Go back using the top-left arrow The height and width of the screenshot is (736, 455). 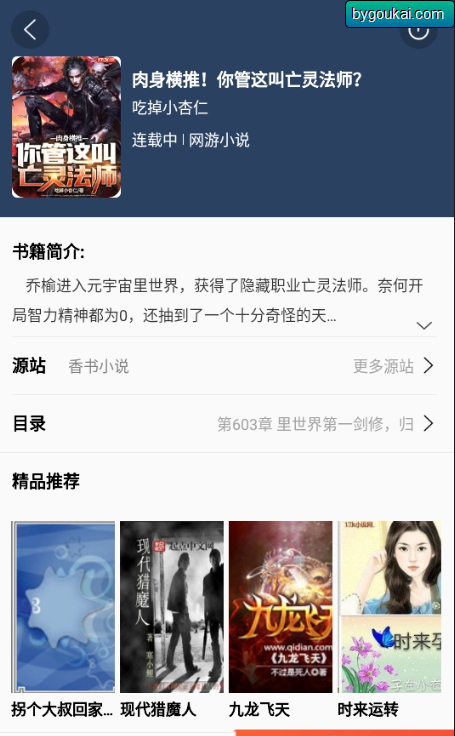pos(30,30)
